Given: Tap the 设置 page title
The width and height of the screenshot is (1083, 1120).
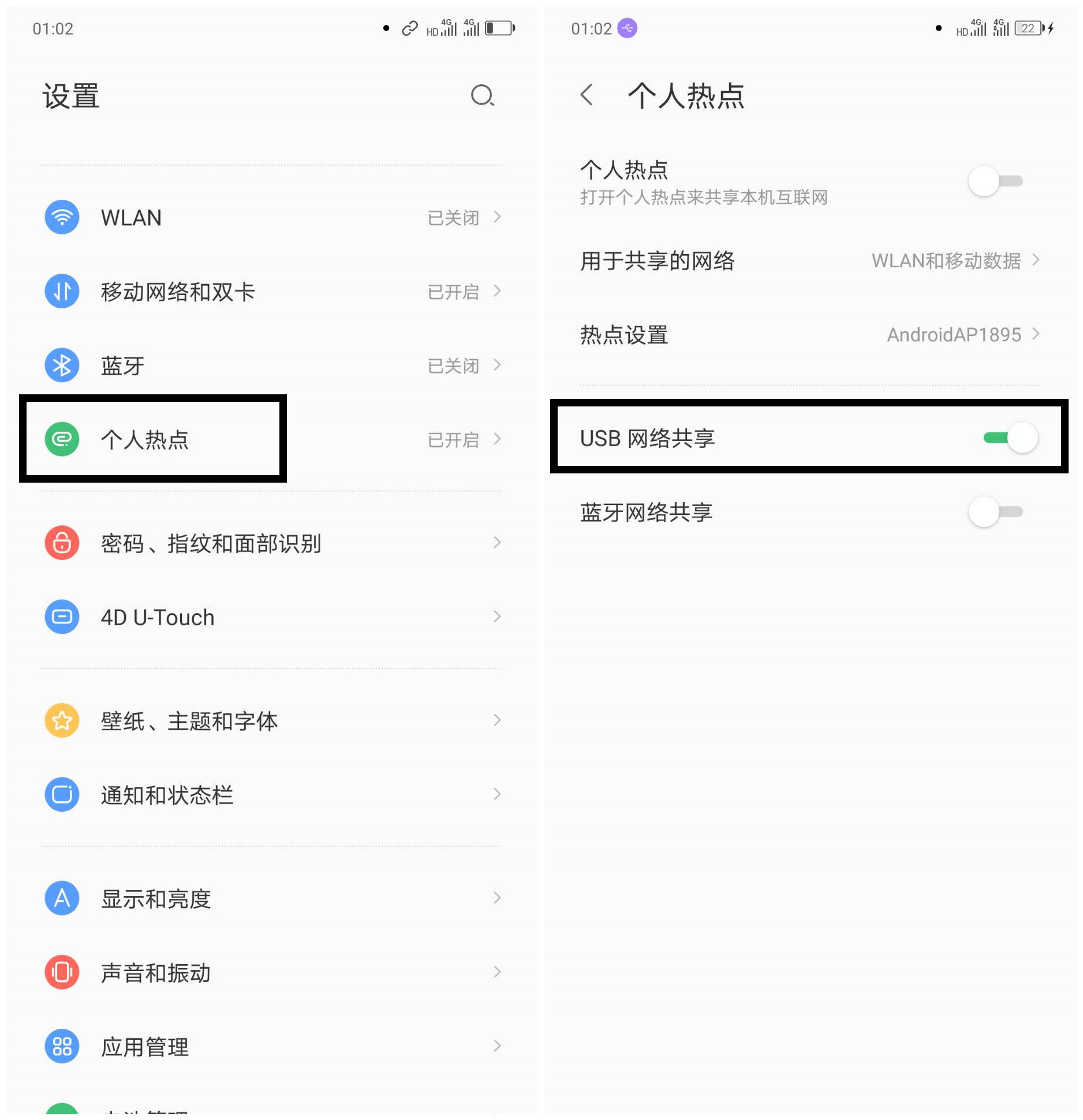Looking at the screenshot, I should pyautogui.click(x=70, y=96).
